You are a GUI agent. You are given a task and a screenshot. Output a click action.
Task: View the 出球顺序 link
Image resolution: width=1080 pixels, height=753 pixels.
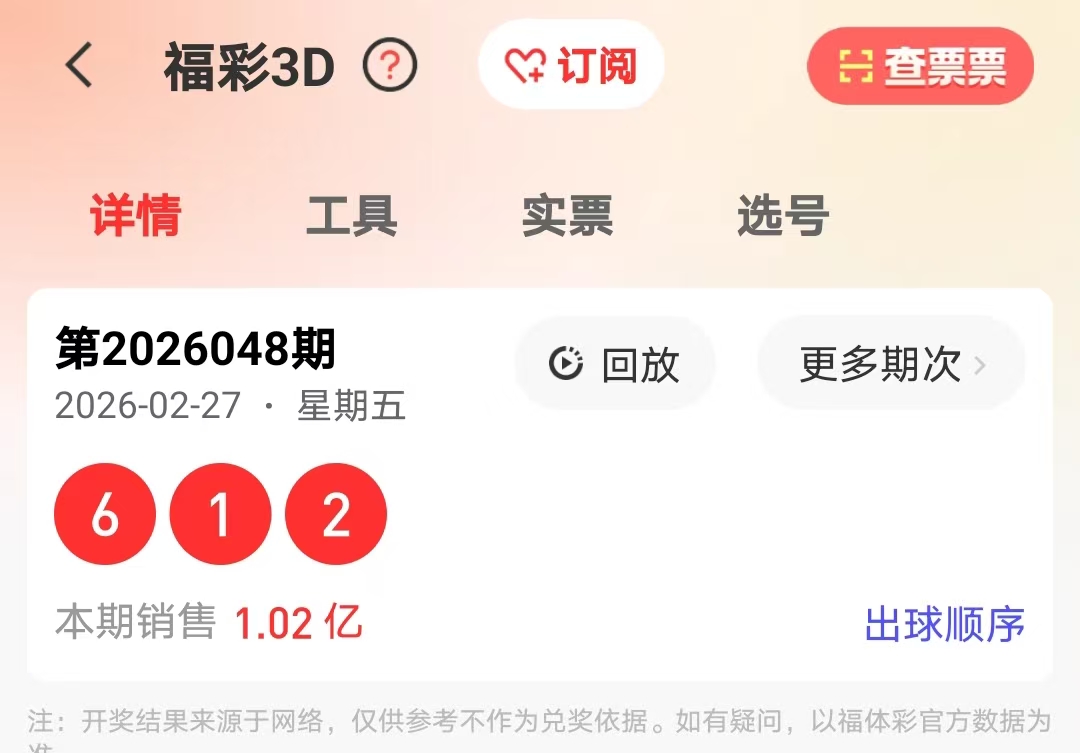coord(944,624)
